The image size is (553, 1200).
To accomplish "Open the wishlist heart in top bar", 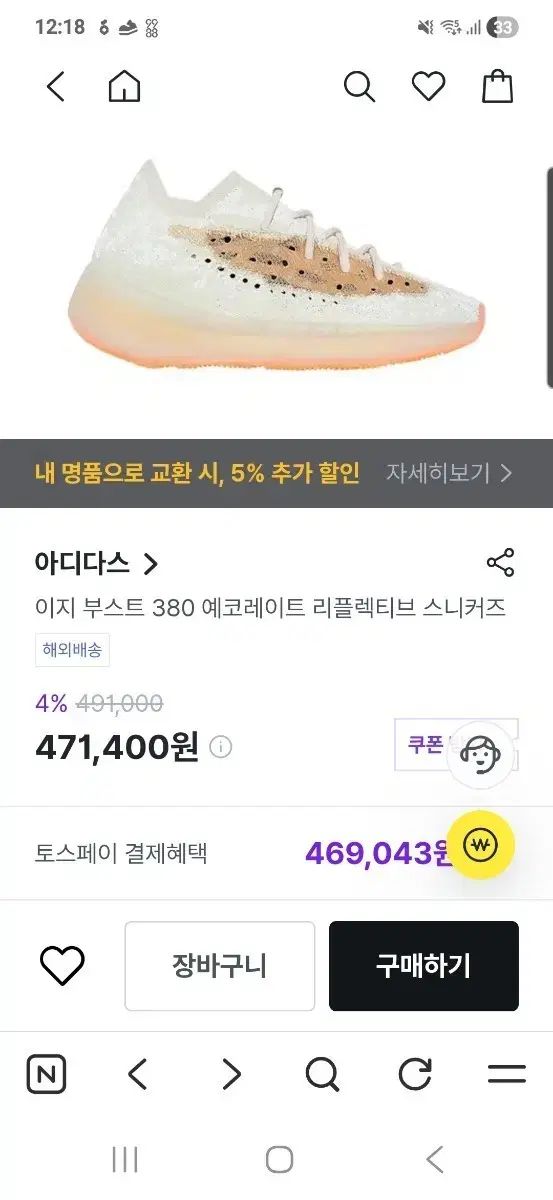I will click(x=429, y=87).
